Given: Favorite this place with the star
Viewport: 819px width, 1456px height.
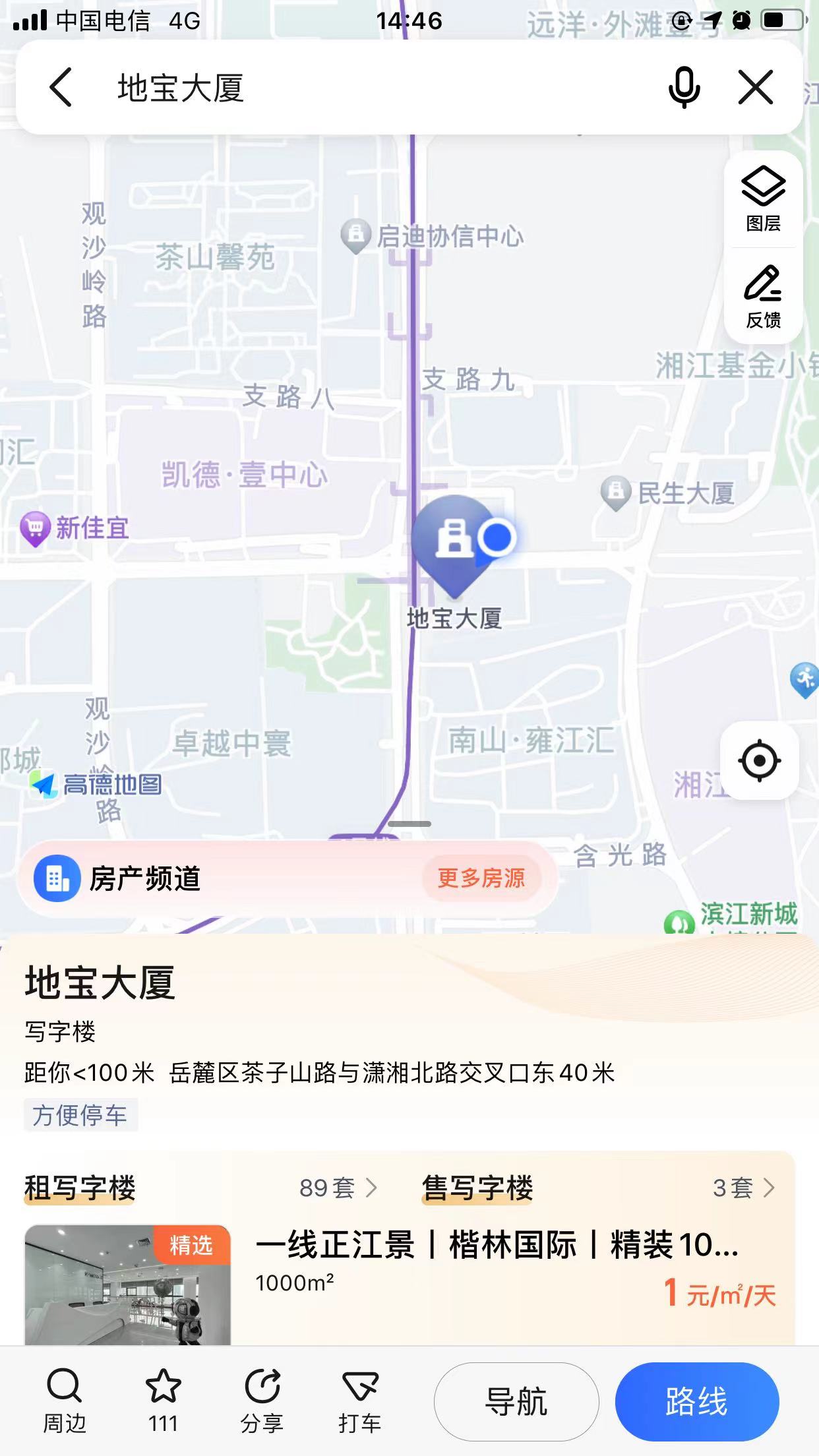Looking at the screenshot, I should pos(163,1401).
